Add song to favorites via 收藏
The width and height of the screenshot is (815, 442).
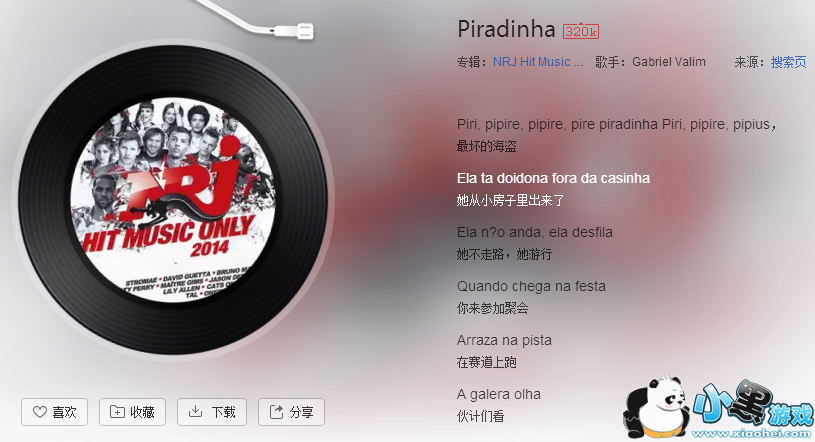133,412
